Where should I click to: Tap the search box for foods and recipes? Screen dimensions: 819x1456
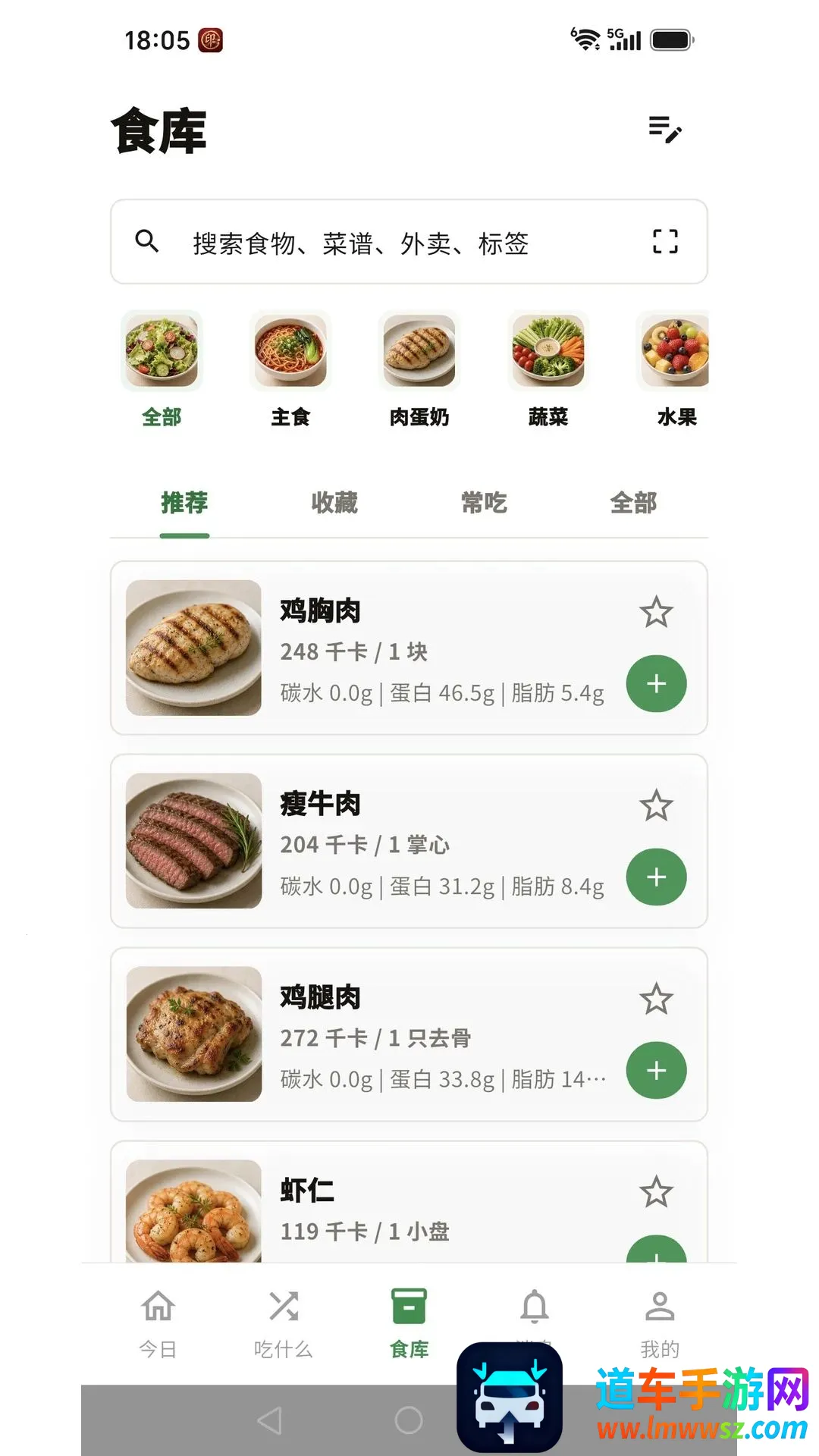tap(409, 242)
